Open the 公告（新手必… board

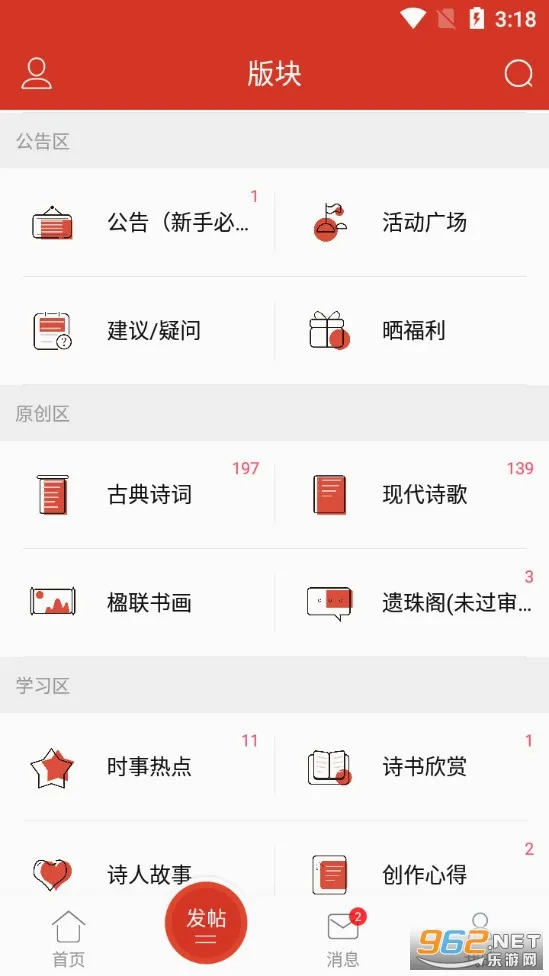coord(137,222)
